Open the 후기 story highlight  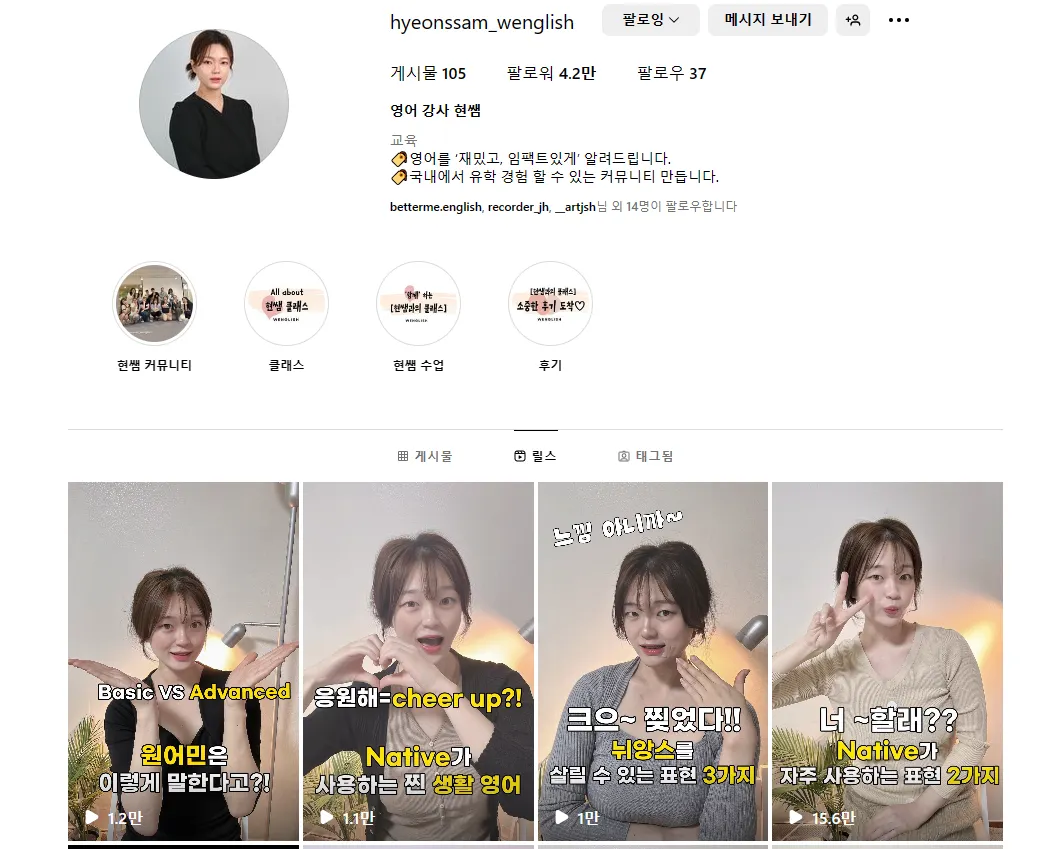550,304
